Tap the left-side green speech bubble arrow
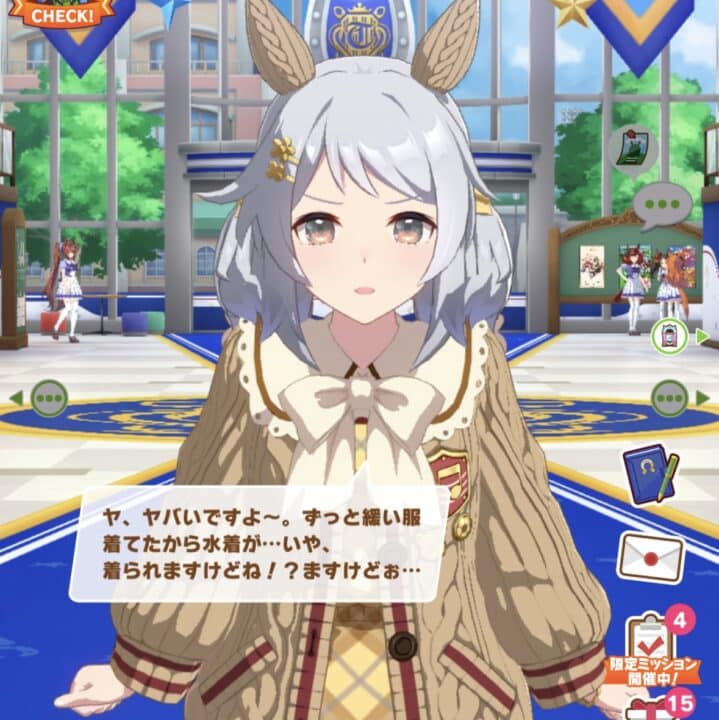This screenshot has height=720, width=719. point(47,398)
